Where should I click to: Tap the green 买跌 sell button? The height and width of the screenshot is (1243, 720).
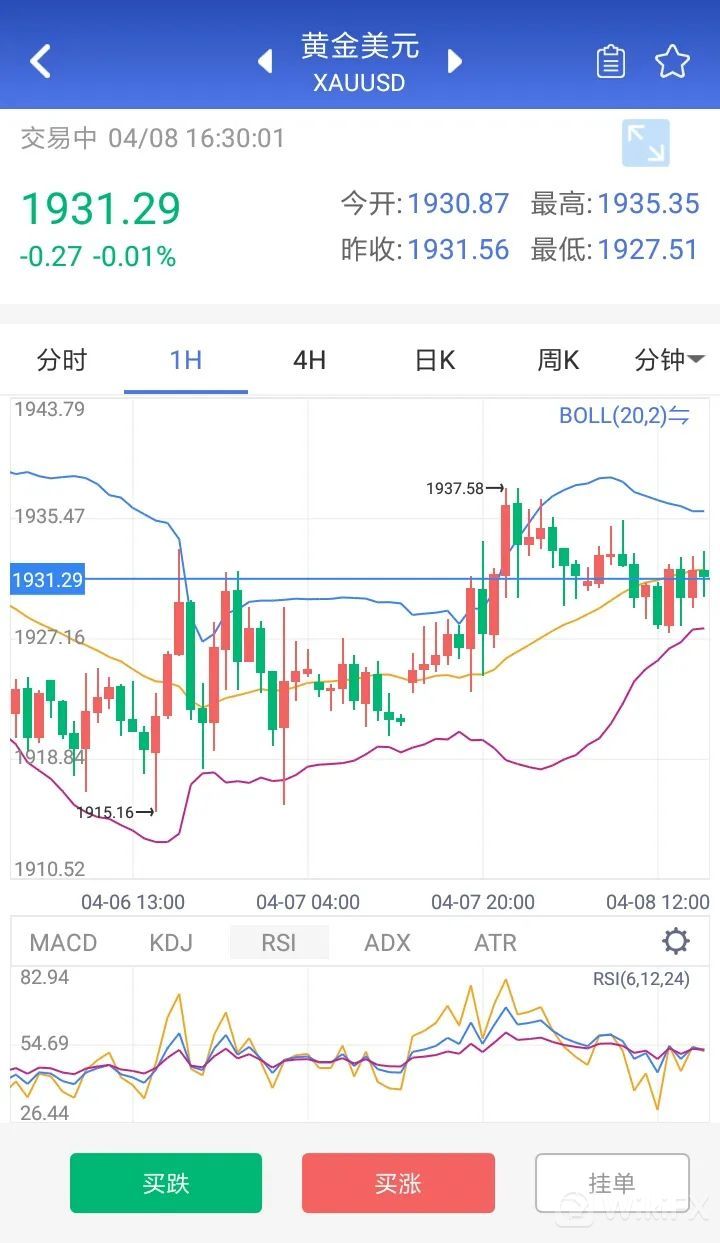[166, 1183]
